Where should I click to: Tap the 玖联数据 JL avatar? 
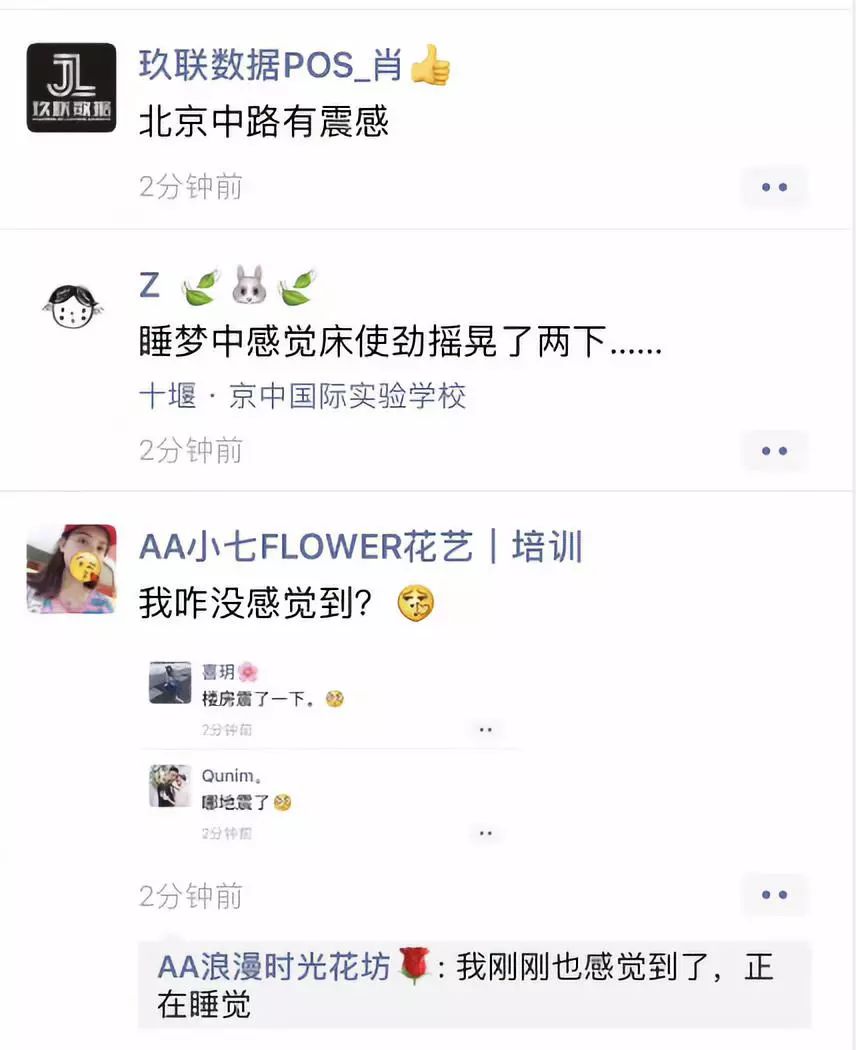coord(71,88)
